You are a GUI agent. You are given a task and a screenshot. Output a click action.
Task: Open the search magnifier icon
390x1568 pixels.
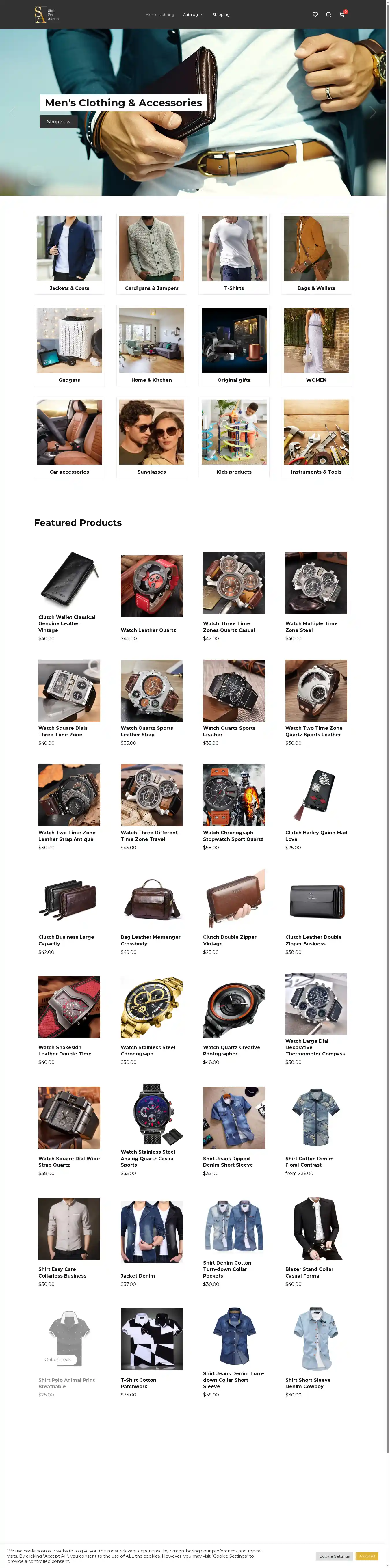328,15
